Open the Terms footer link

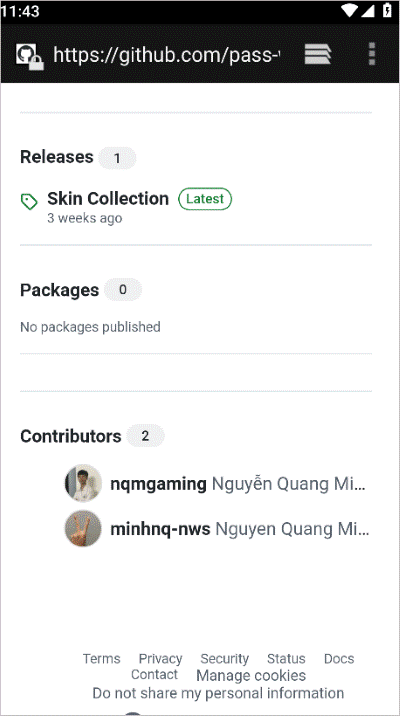101,658
